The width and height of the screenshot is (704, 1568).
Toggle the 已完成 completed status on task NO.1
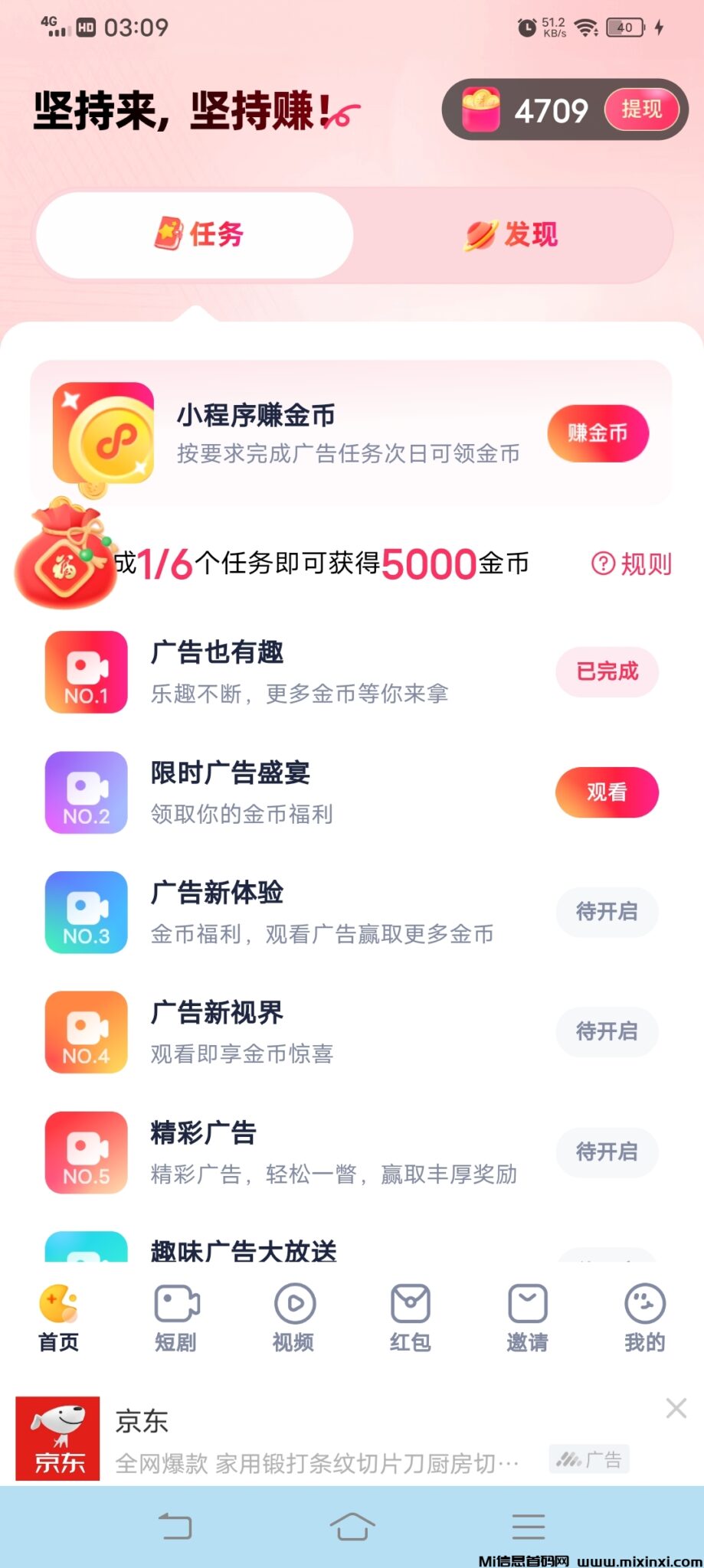[x=607, y=671]
